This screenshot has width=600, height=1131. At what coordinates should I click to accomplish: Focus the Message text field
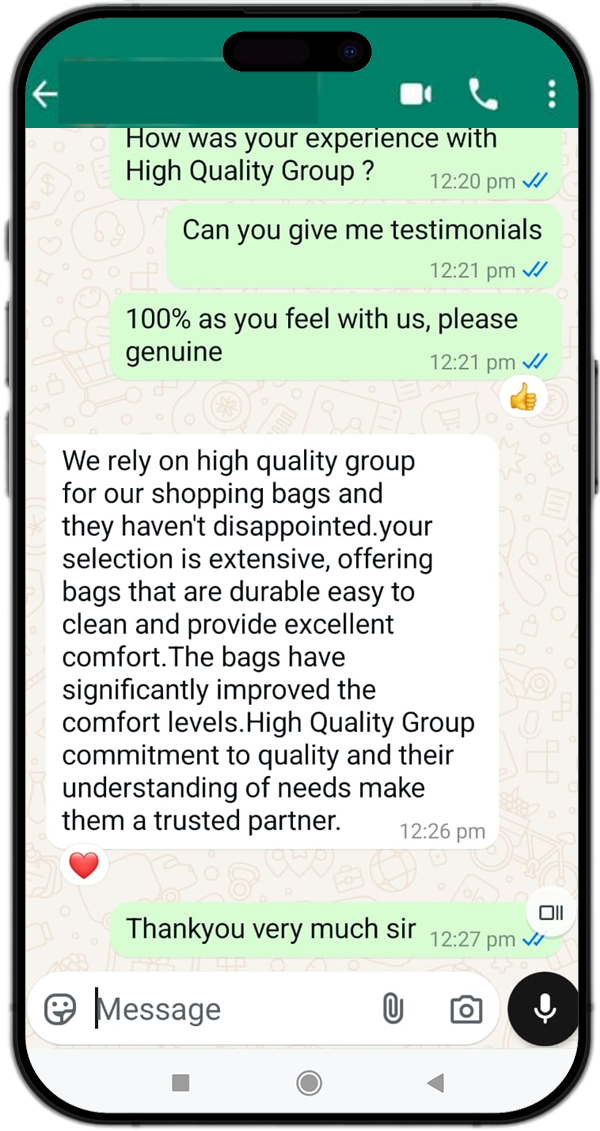click(230, 1009)
